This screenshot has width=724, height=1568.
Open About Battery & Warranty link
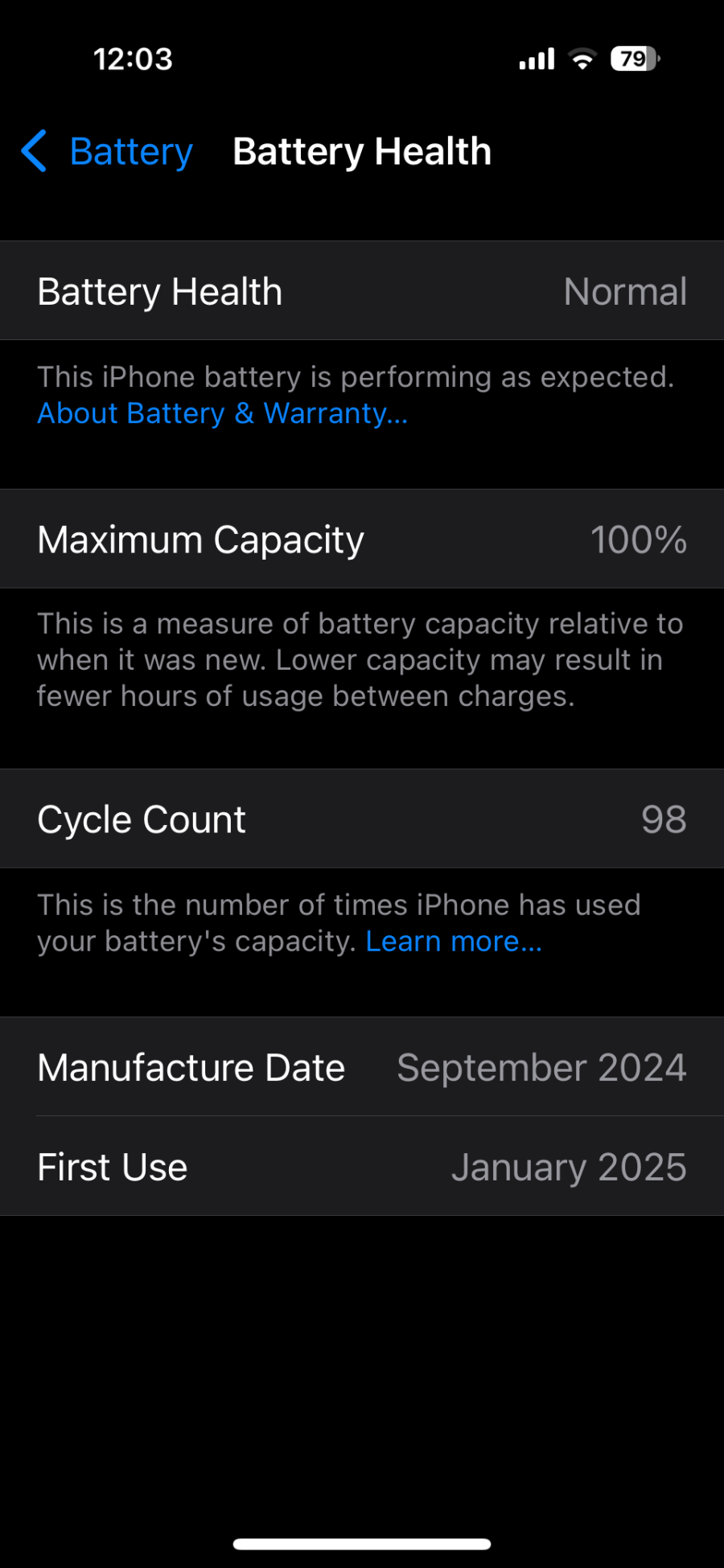click(222, 413)
